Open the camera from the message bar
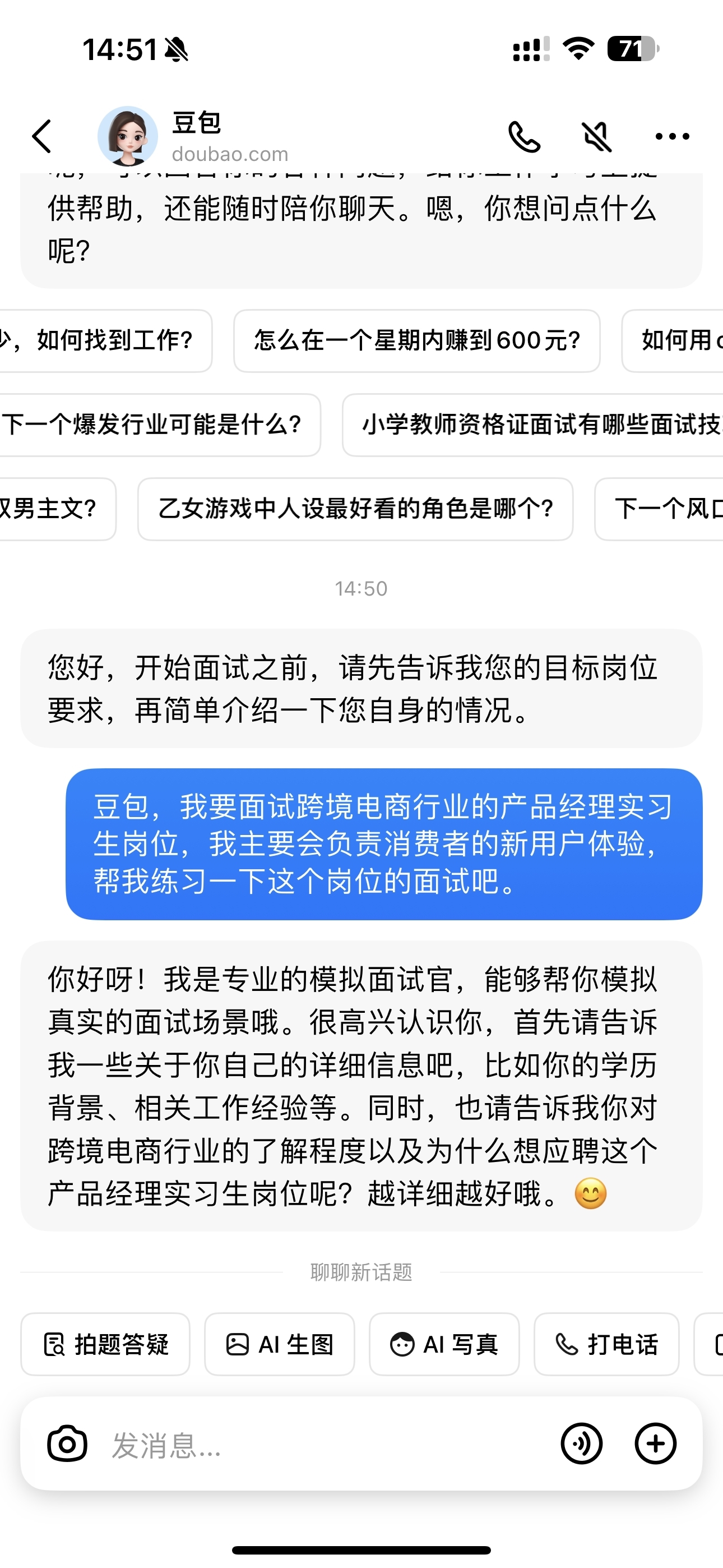This screenshot has height=1568, width=723. [67, 1443]
